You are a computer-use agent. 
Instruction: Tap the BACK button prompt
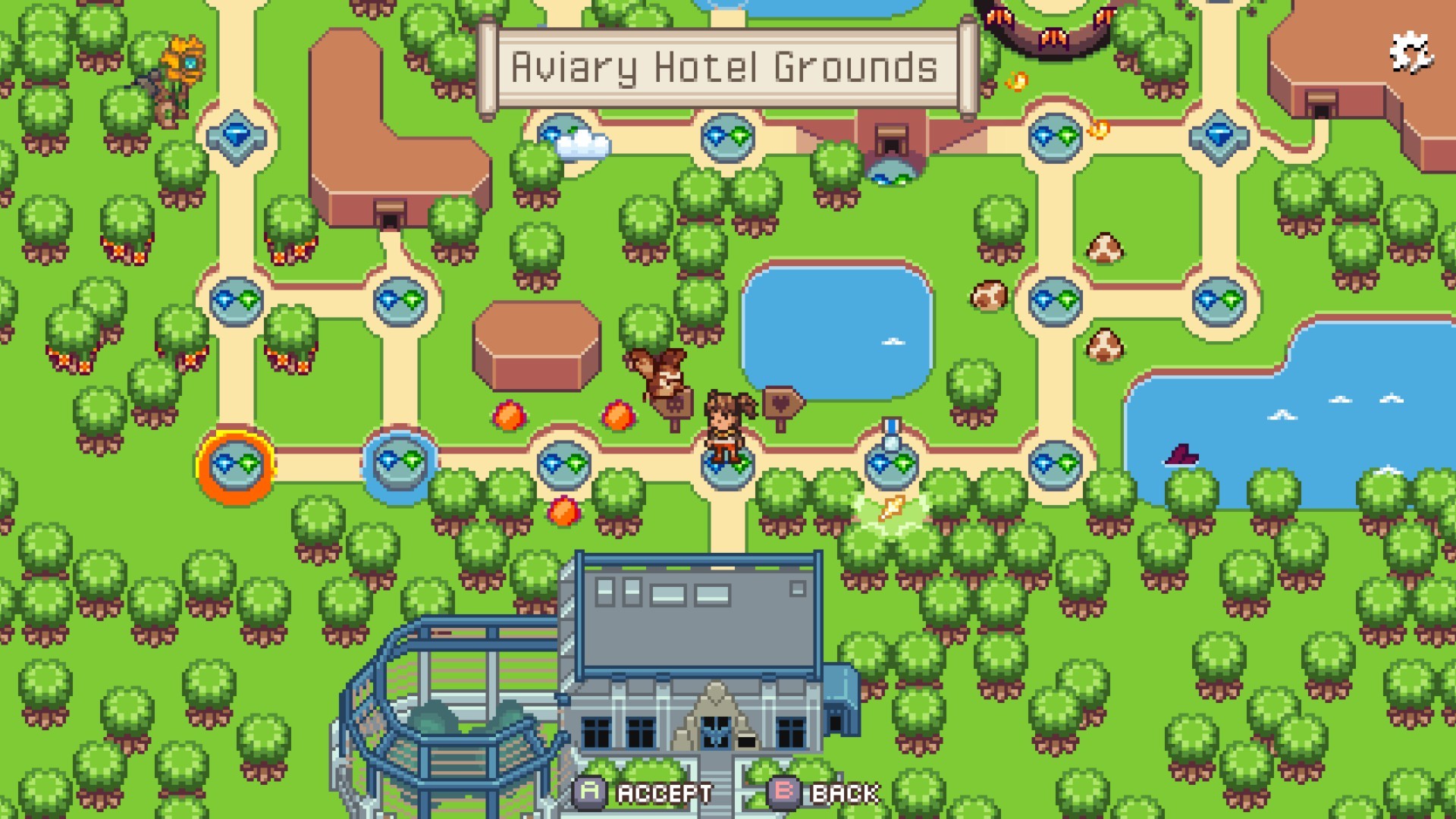824,793
